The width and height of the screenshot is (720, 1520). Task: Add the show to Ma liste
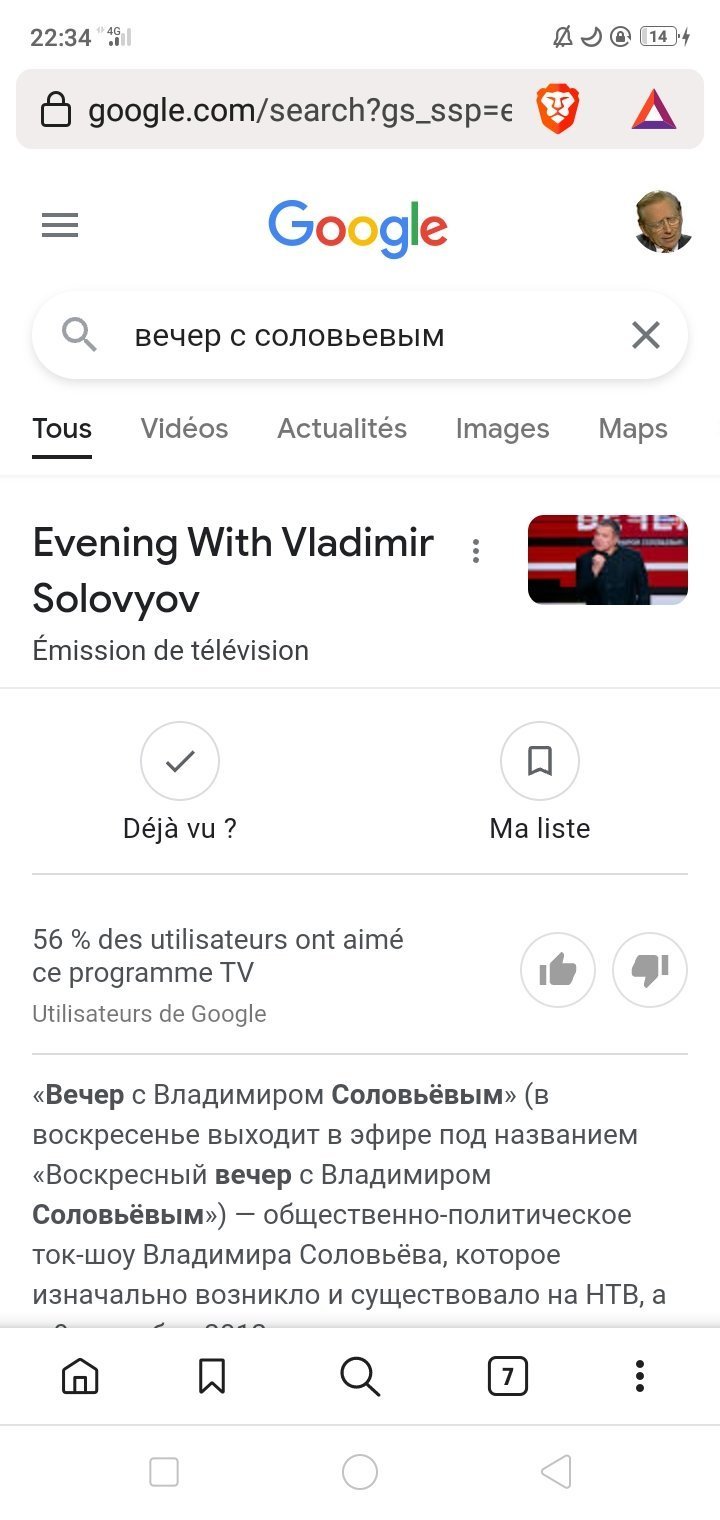(x=540, y=763)
